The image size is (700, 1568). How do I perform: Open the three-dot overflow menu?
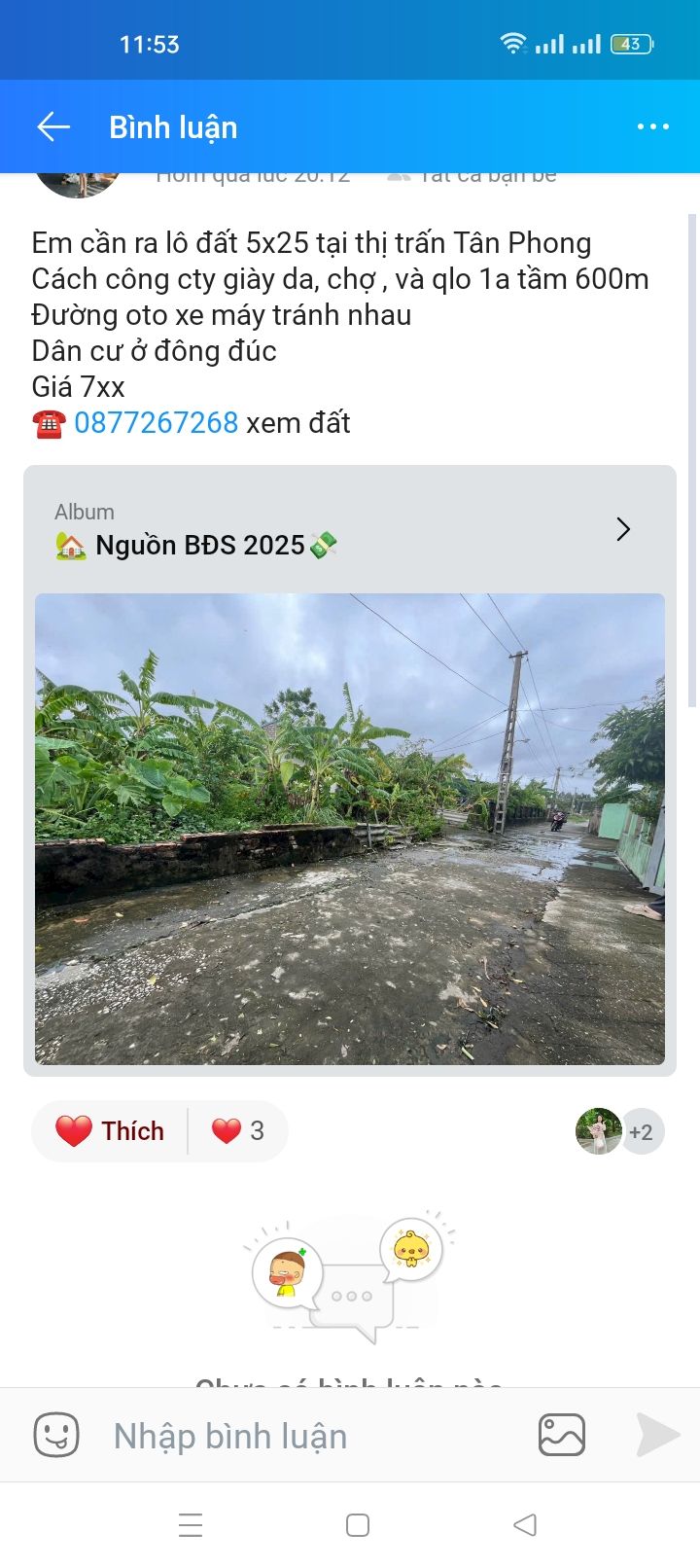[x=652, y=126]
